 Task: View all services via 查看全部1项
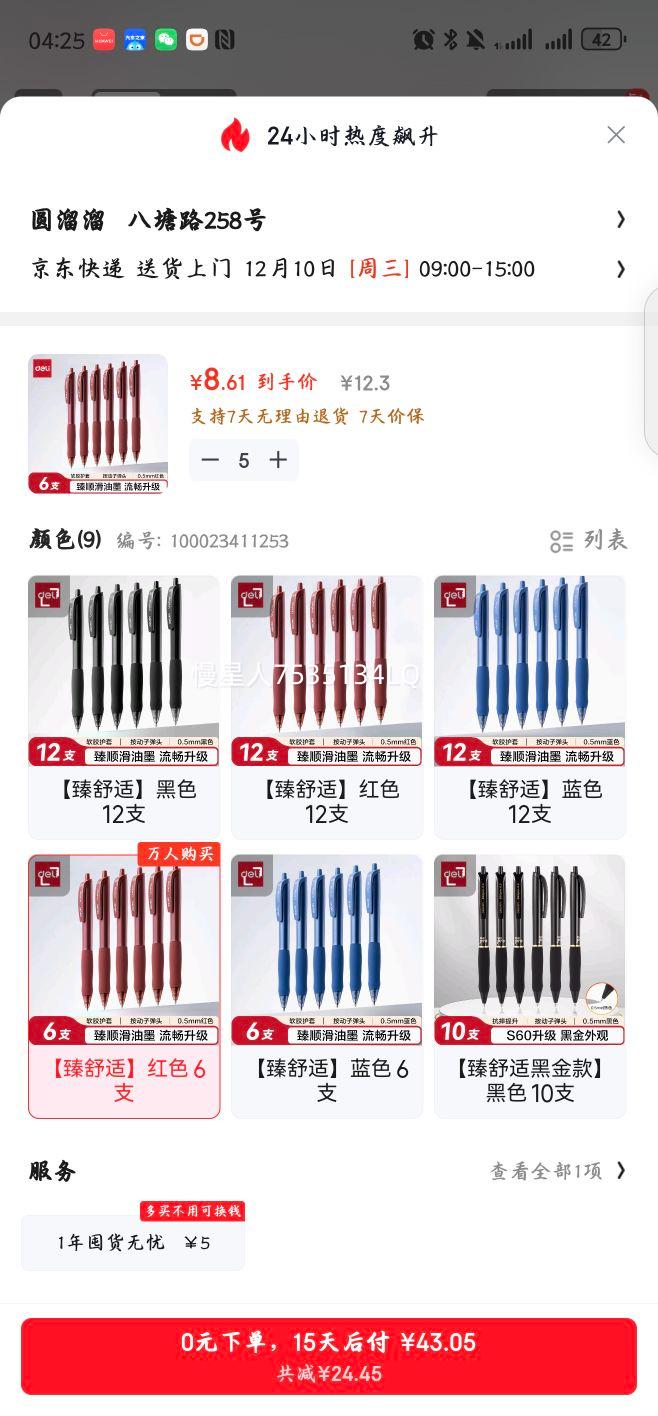pyautogui.click(x=558, y=1171)
